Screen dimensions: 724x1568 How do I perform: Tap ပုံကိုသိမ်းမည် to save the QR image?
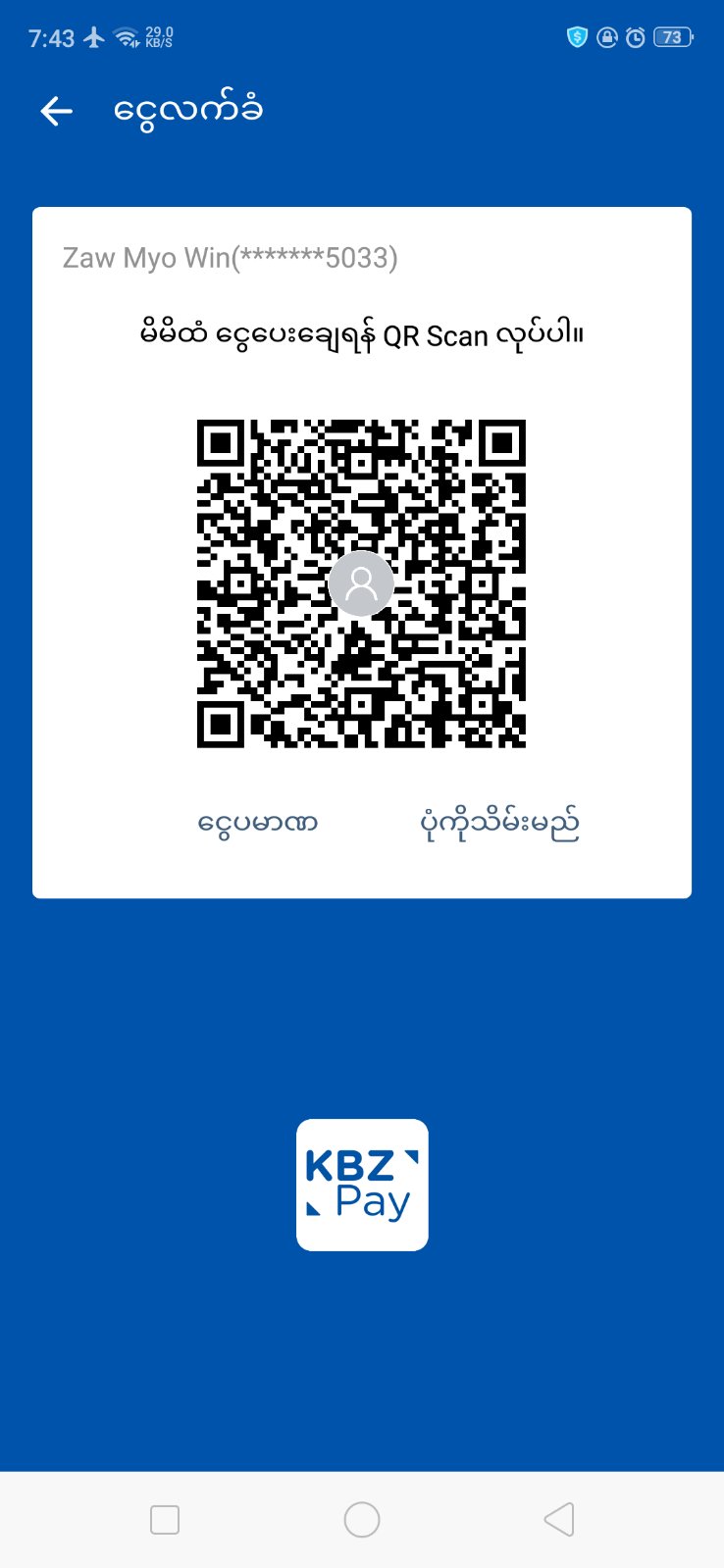498,822
